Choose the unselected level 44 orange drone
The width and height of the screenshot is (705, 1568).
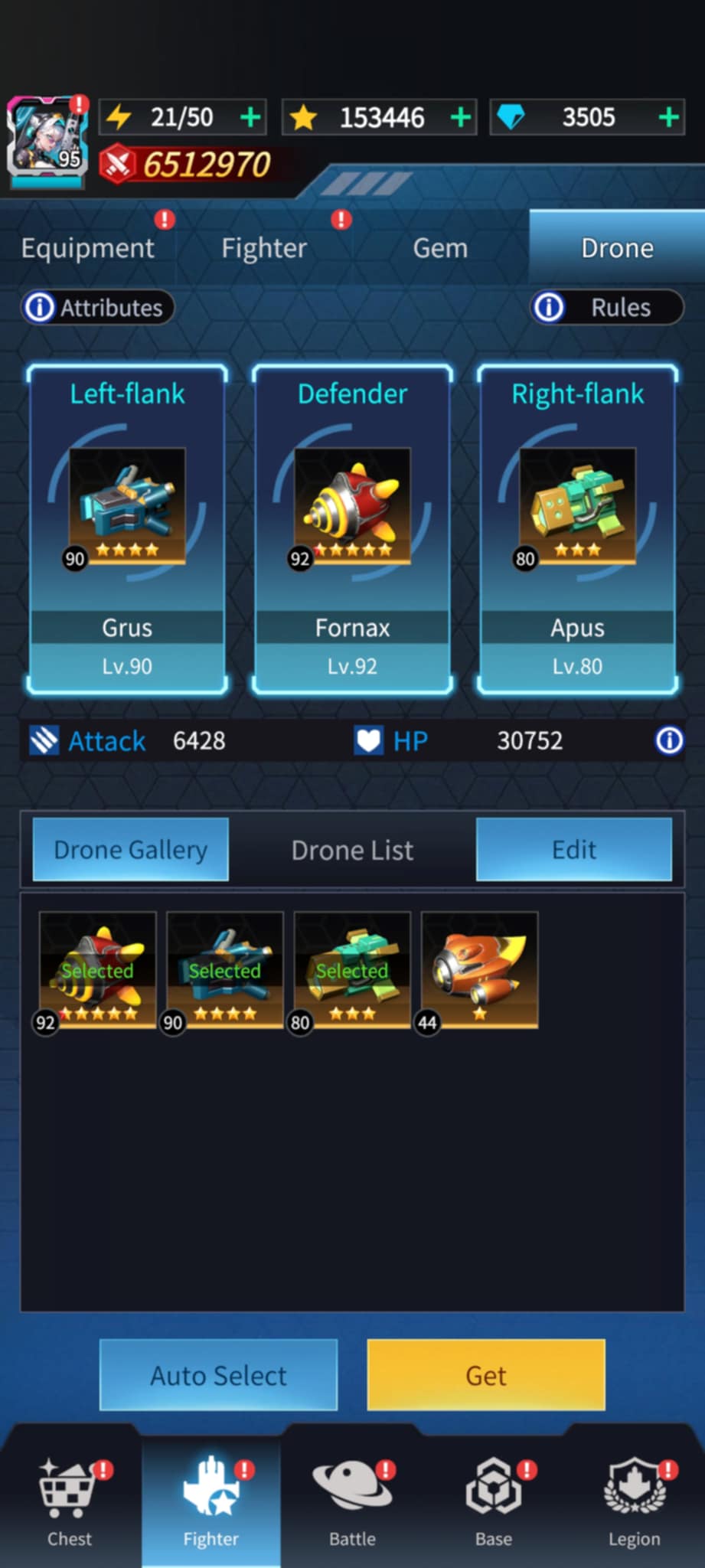point(479,971)
